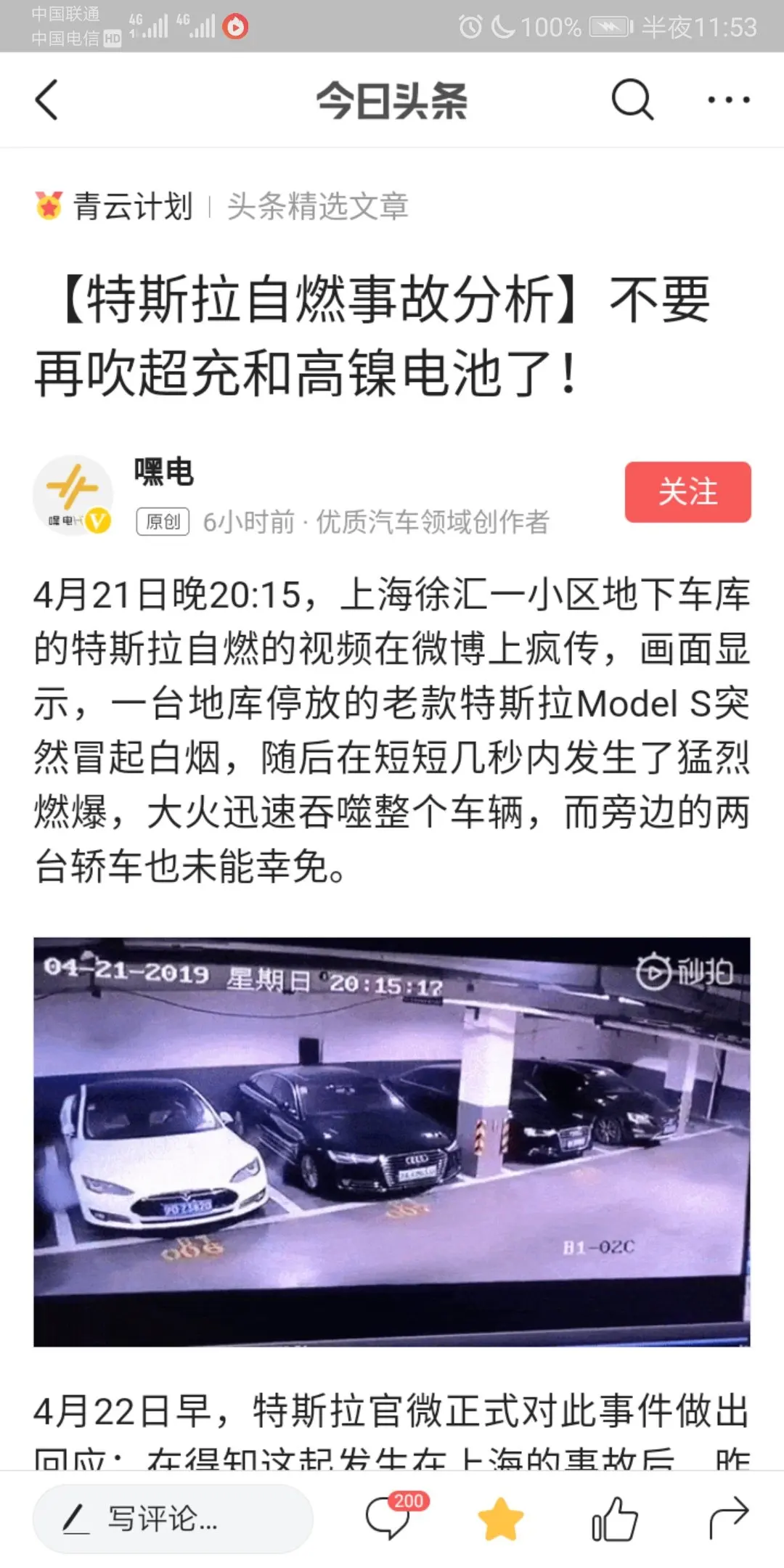The width and height of the screenshot is (784, 1568).
Task: Tap the 写评论 comment field
Action: [173, 1519]
